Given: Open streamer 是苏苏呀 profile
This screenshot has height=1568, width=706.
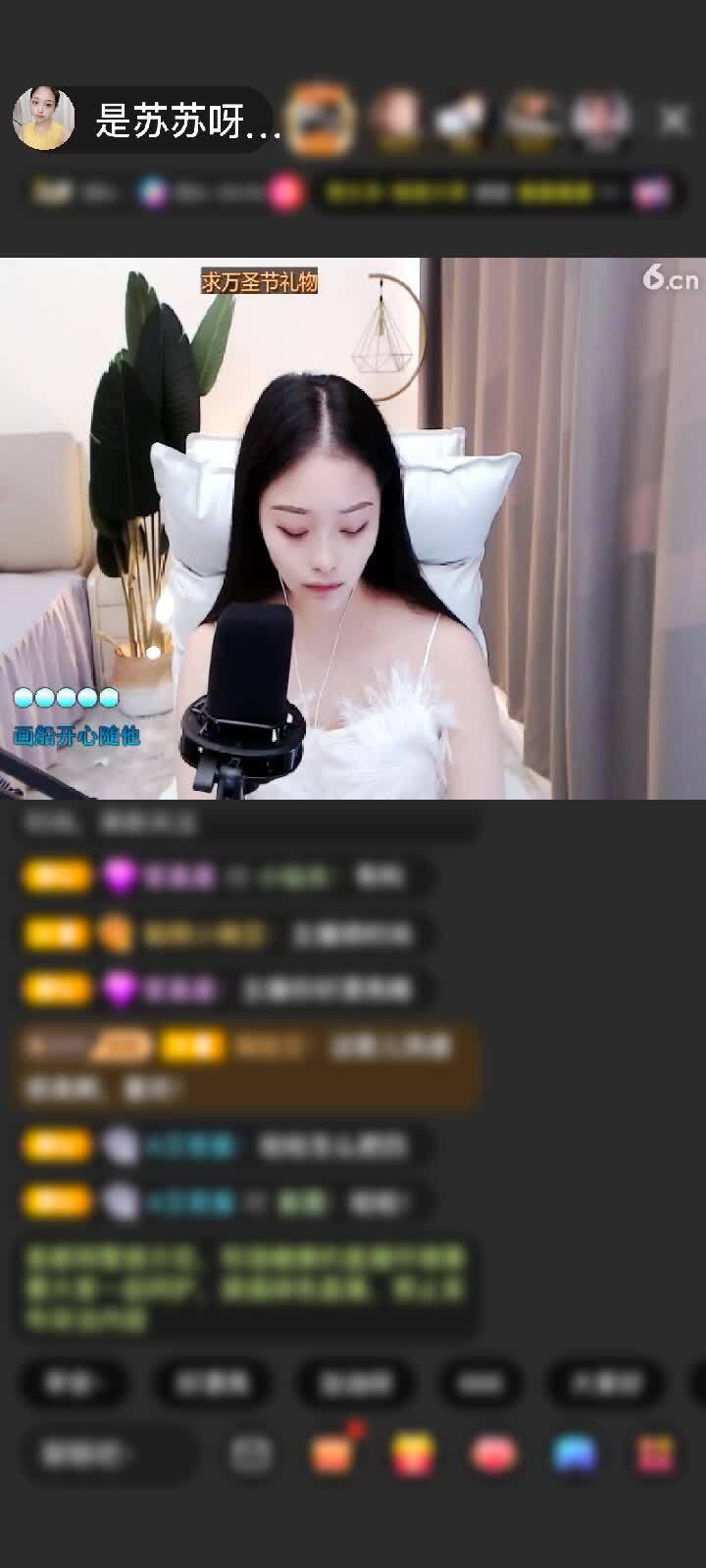Looking at the screenshot, I should coord(44,119).
